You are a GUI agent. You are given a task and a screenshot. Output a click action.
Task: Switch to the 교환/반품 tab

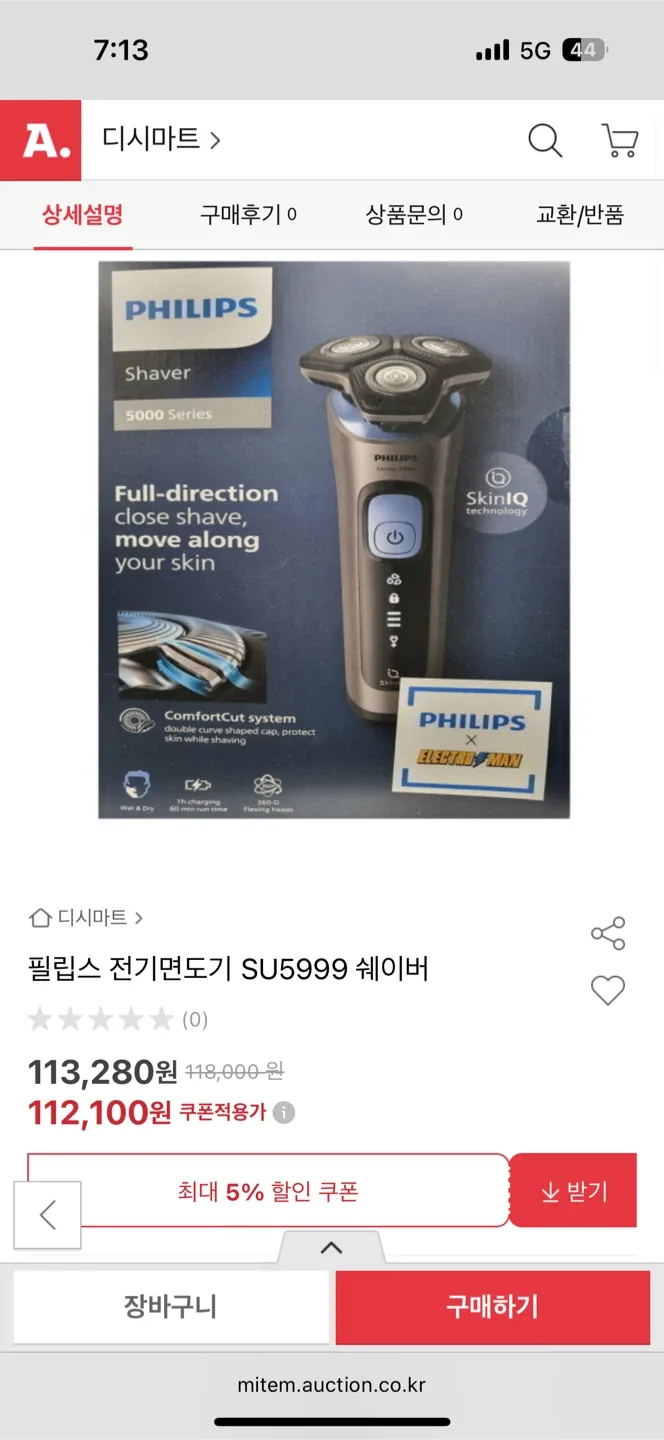coord(580,214)
